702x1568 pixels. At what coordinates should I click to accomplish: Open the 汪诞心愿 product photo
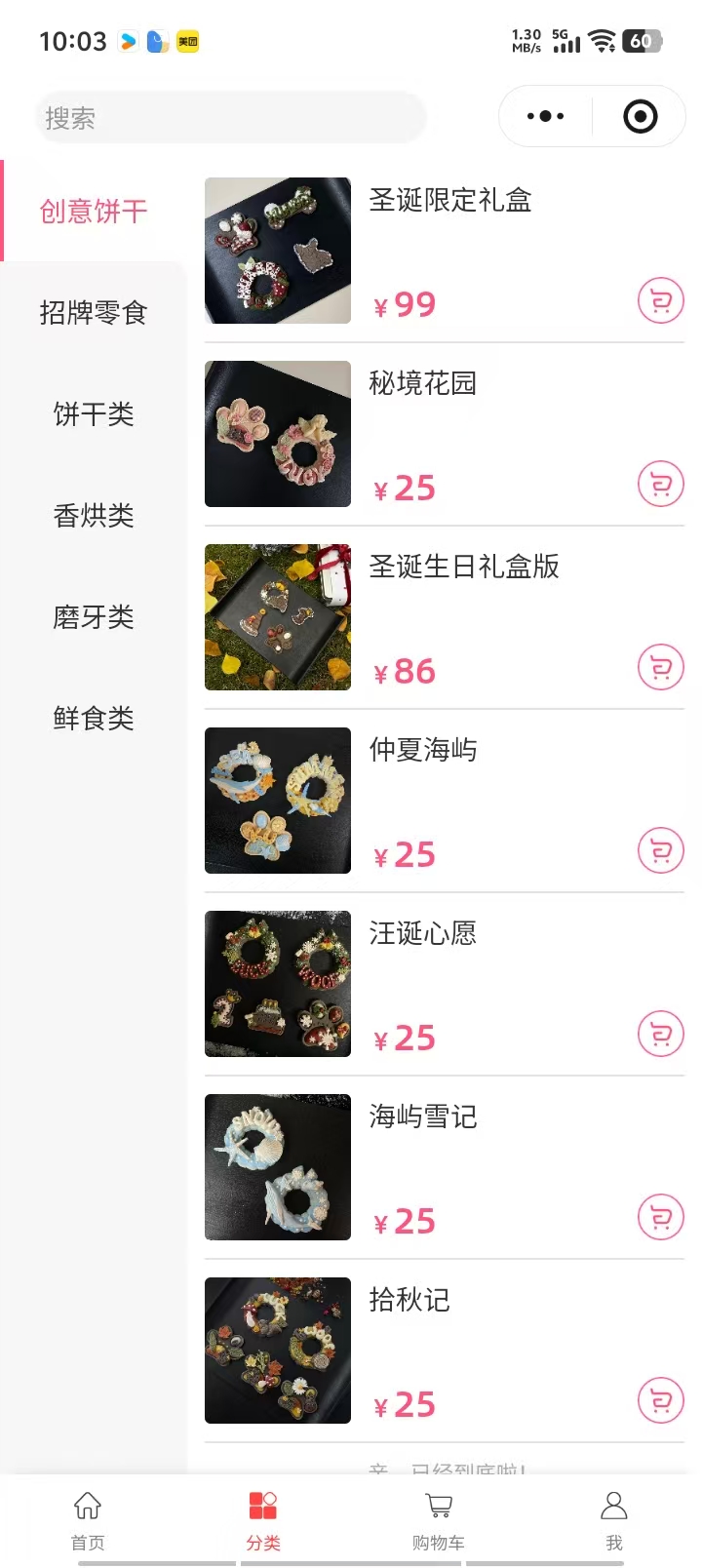click(x=278, y=984)
